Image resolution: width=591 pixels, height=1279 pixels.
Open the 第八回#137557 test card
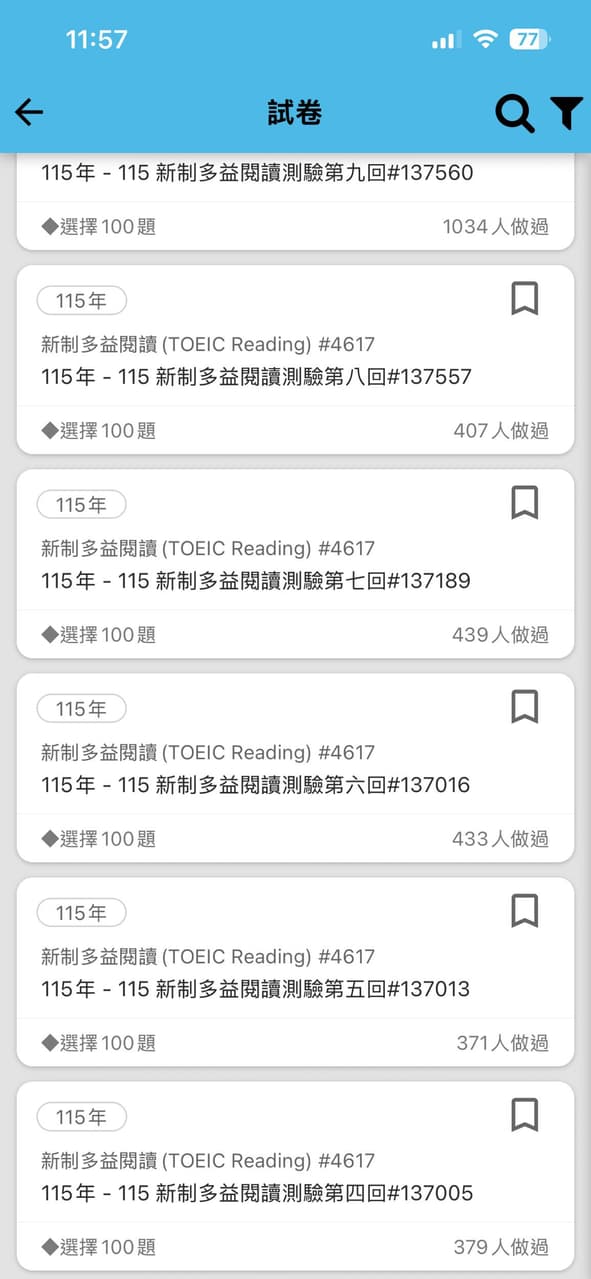pyautogui.click(x=295, y=359)
